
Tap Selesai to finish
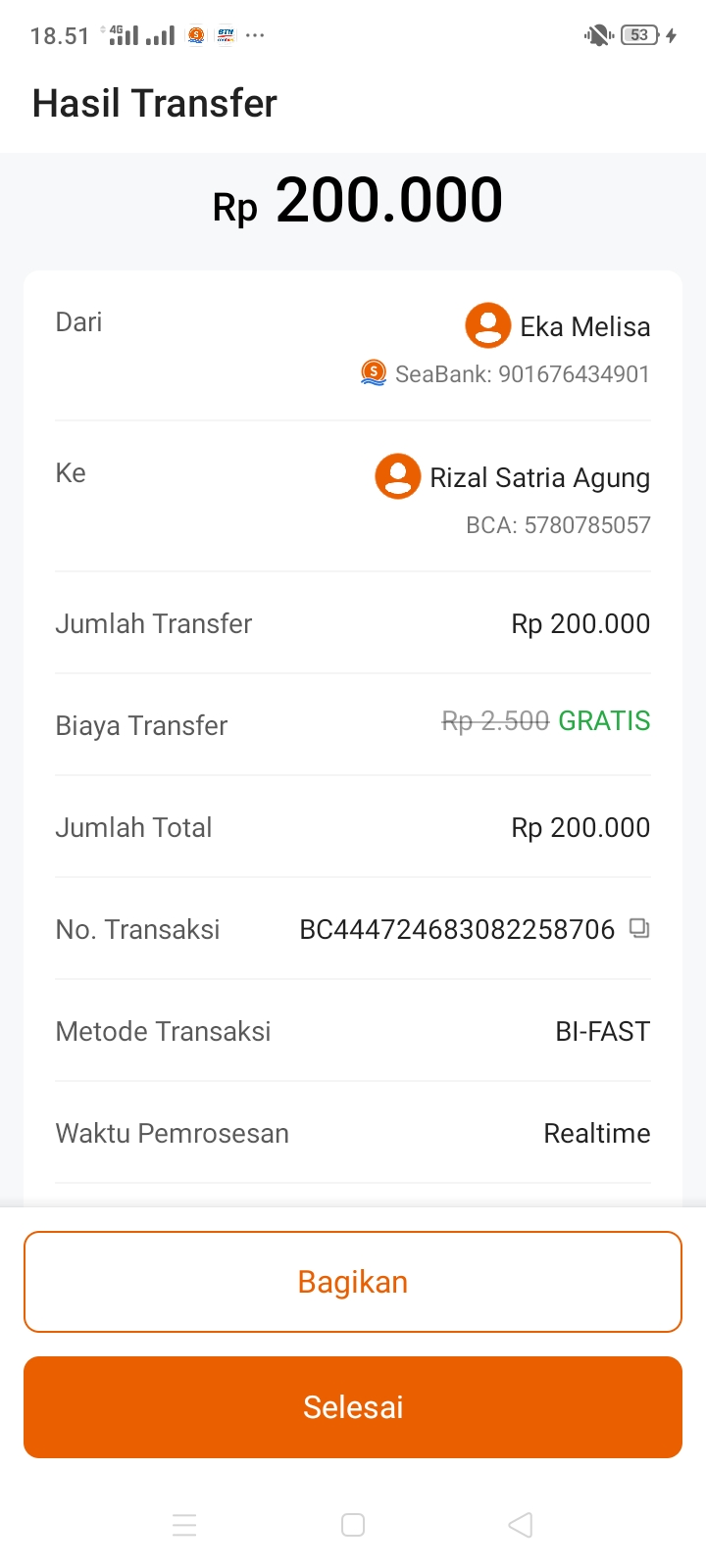[353, 1407]
